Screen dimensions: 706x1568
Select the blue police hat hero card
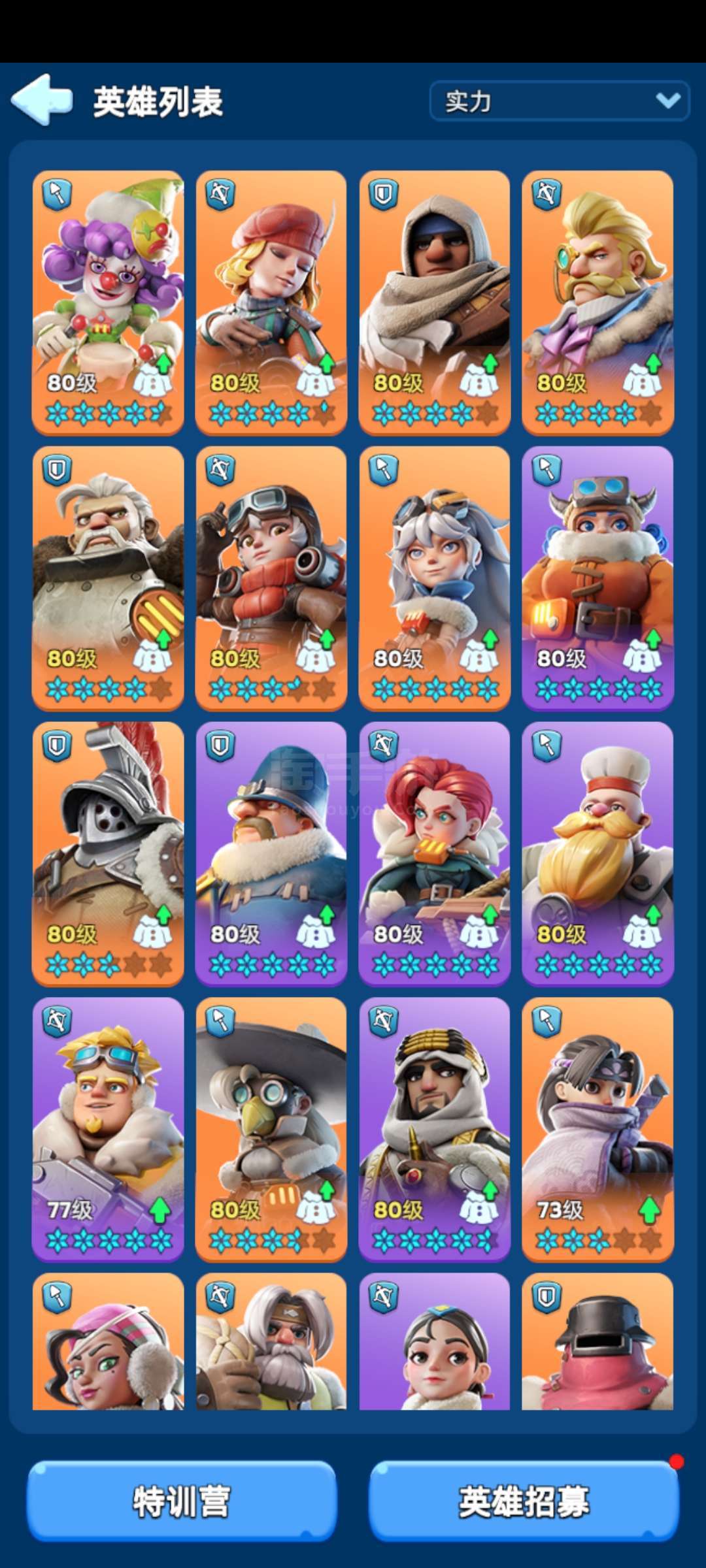[271, 854]
